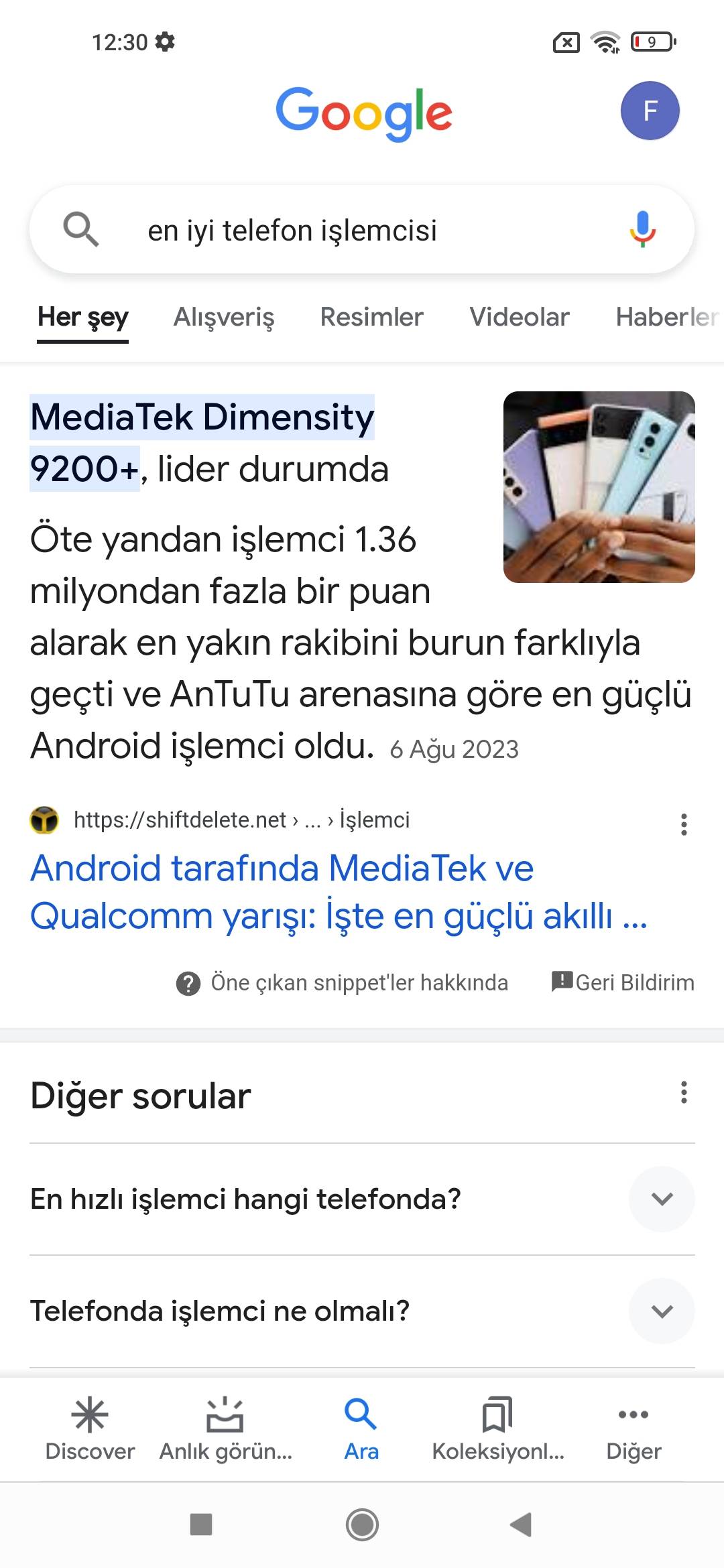This screenshot has width=724, height=1568.
Task: Expand En hızlı işlemci hangi telefonda question
Action: [x=661, y=1199]
